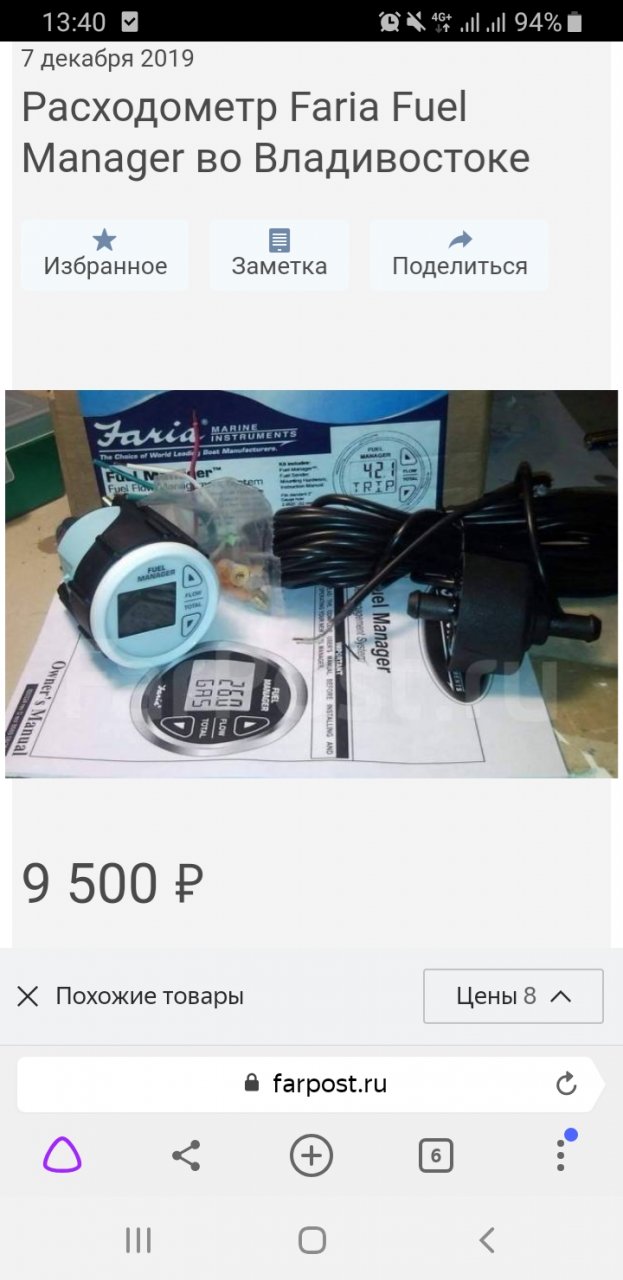The height and width of the screenshot is (1280, 623).
Task: View the 6 open tabs
Action: 435,1157
